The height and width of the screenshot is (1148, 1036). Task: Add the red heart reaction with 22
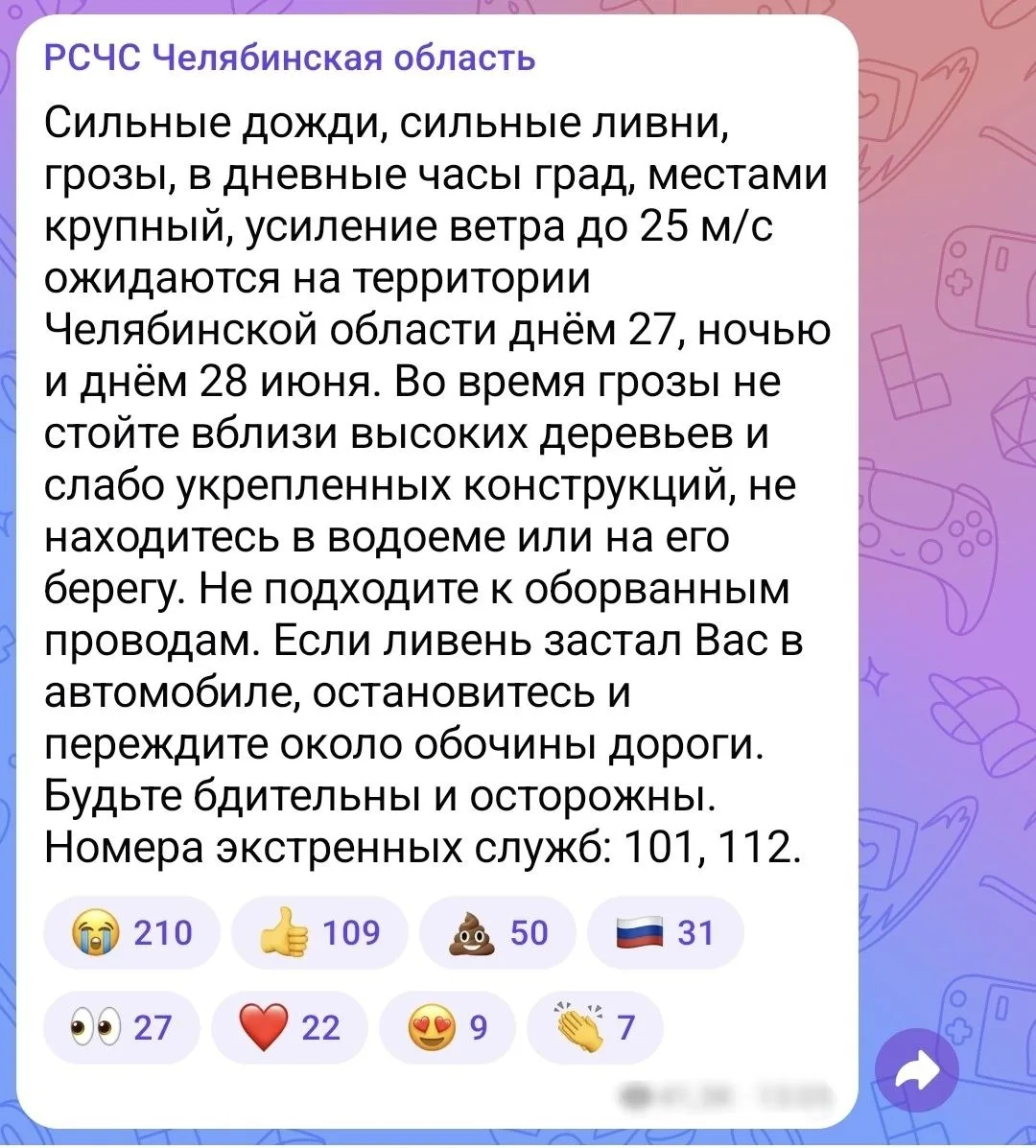tap(289, 1027)
